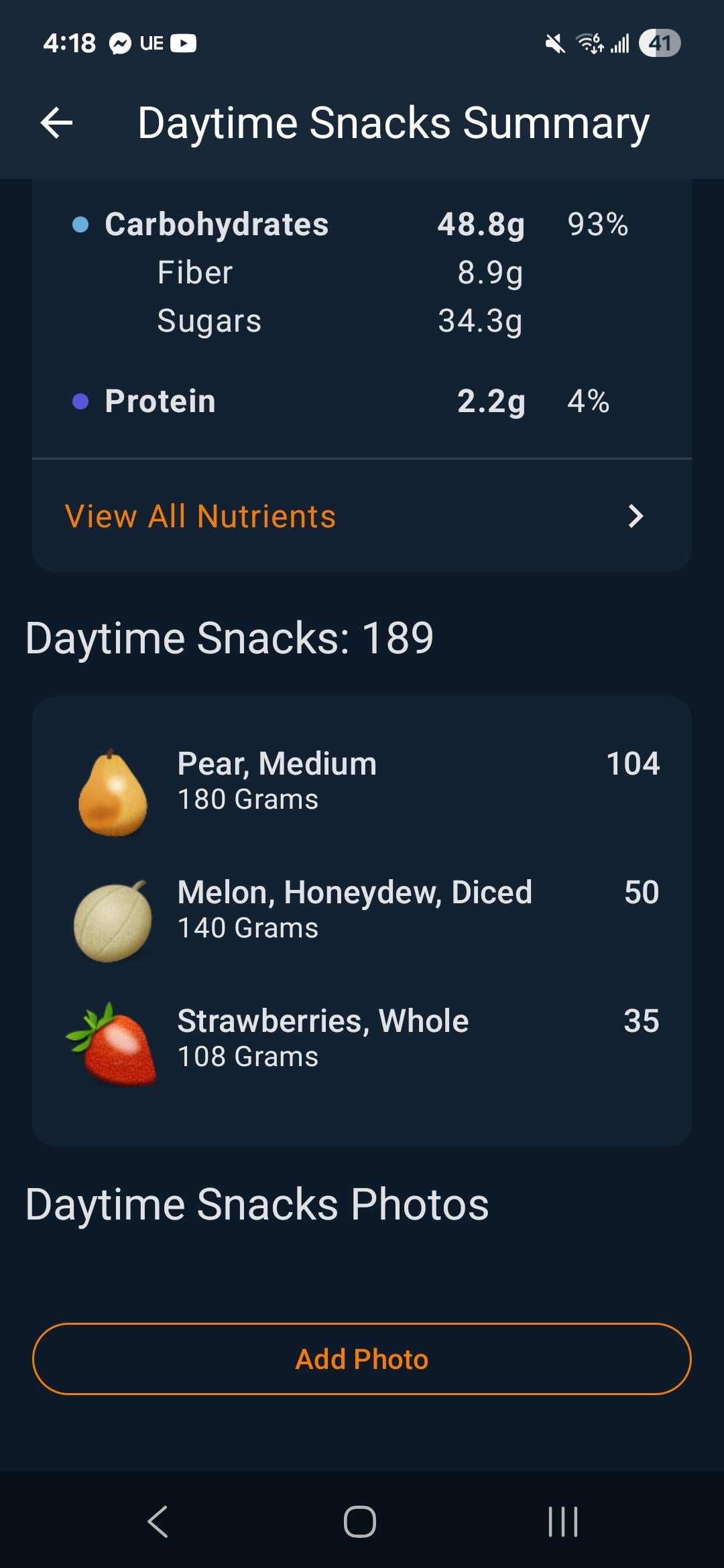Open the recent apps view
724x1568 pixels.
(563, 1521)
